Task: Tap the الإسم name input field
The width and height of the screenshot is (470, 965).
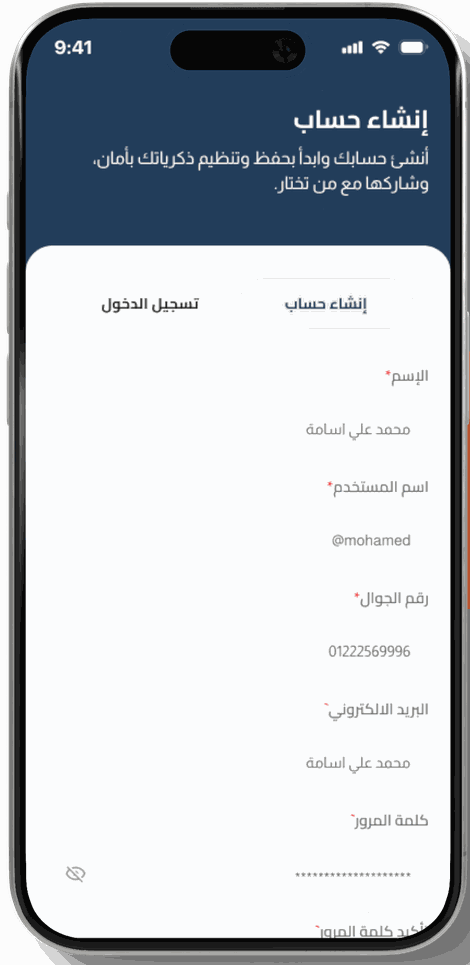Action: (x=239, y=430)
